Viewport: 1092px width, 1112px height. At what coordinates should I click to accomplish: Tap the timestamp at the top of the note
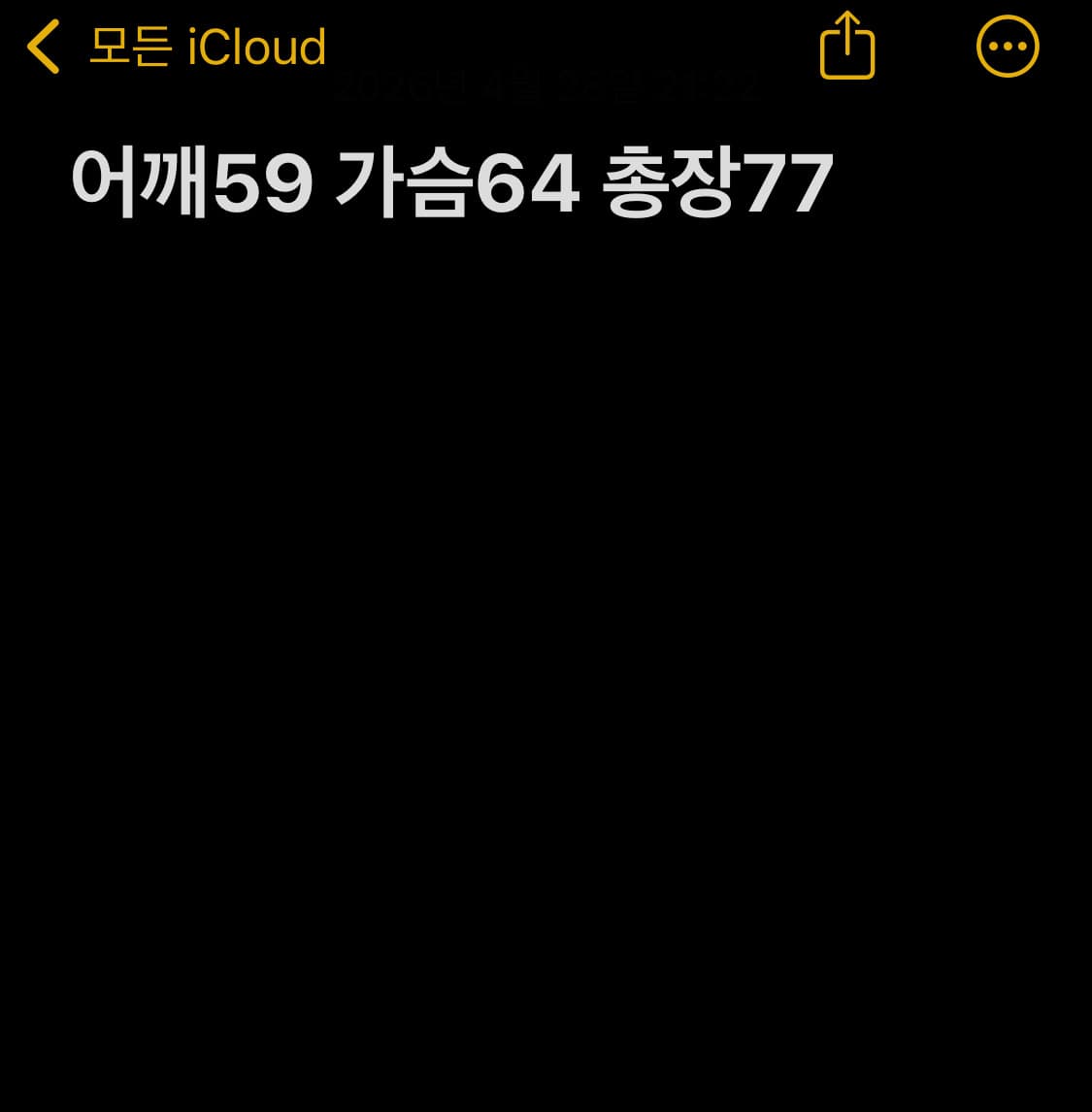tap(546, 85)
